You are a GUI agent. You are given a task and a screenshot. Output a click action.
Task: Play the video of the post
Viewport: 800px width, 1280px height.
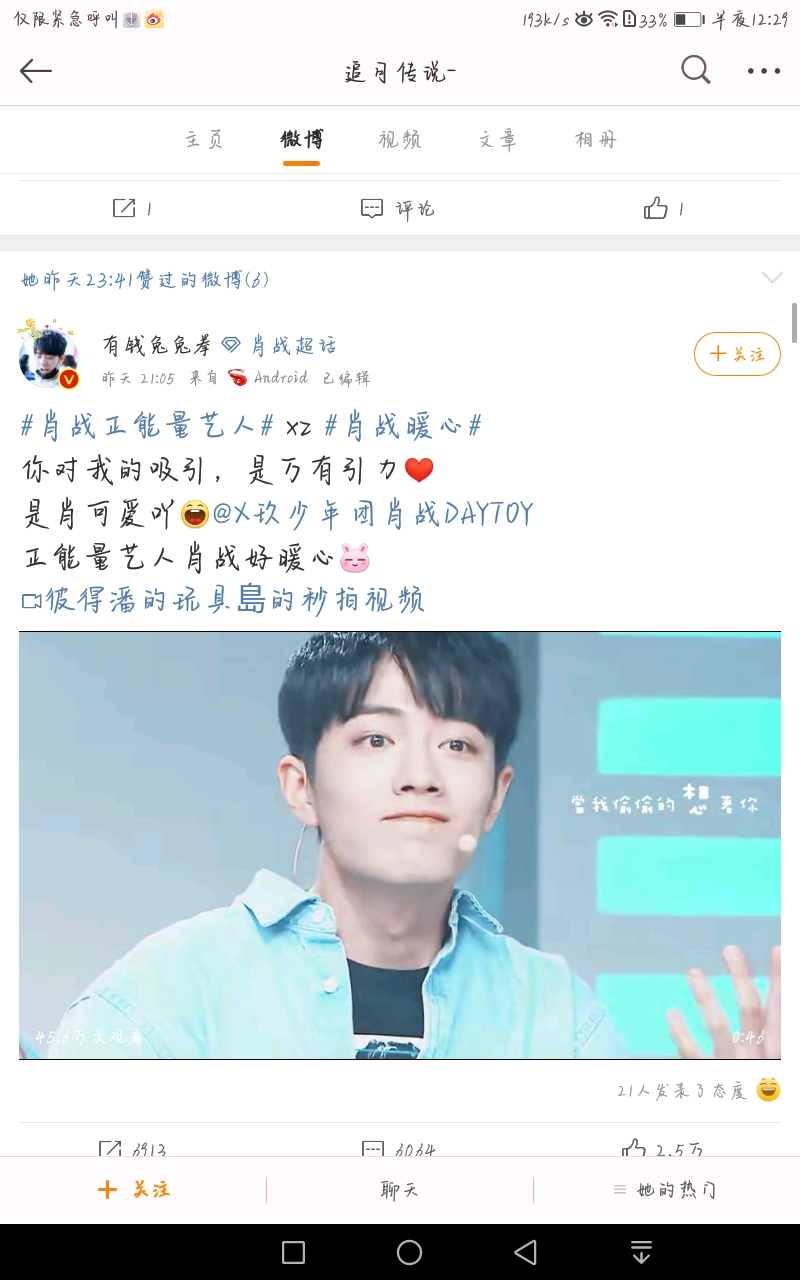click(400, 845)
